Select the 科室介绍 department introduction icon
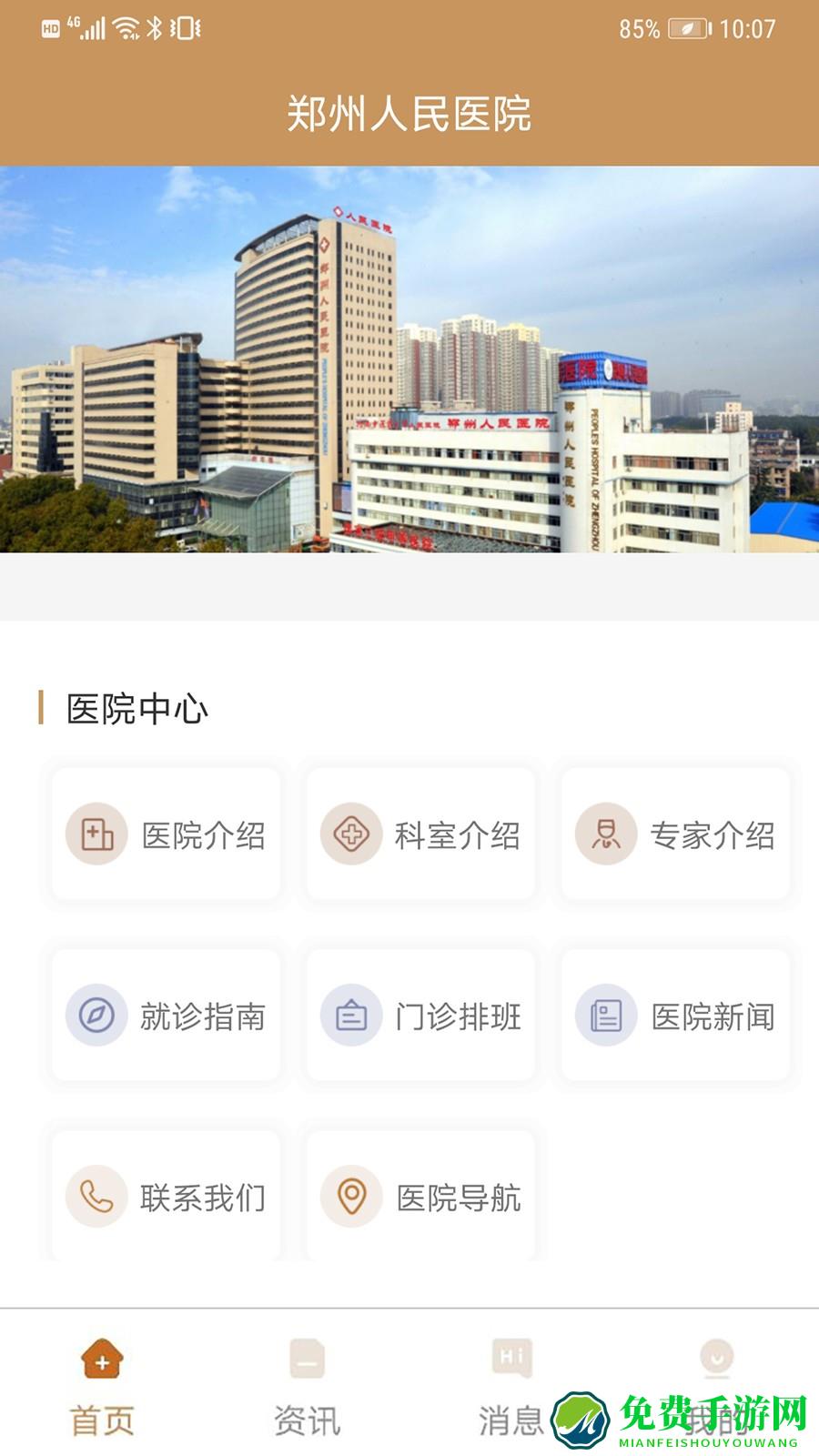Image resolution: width=819 pixels, height=1456 pixels. click(x=349, y=834)
